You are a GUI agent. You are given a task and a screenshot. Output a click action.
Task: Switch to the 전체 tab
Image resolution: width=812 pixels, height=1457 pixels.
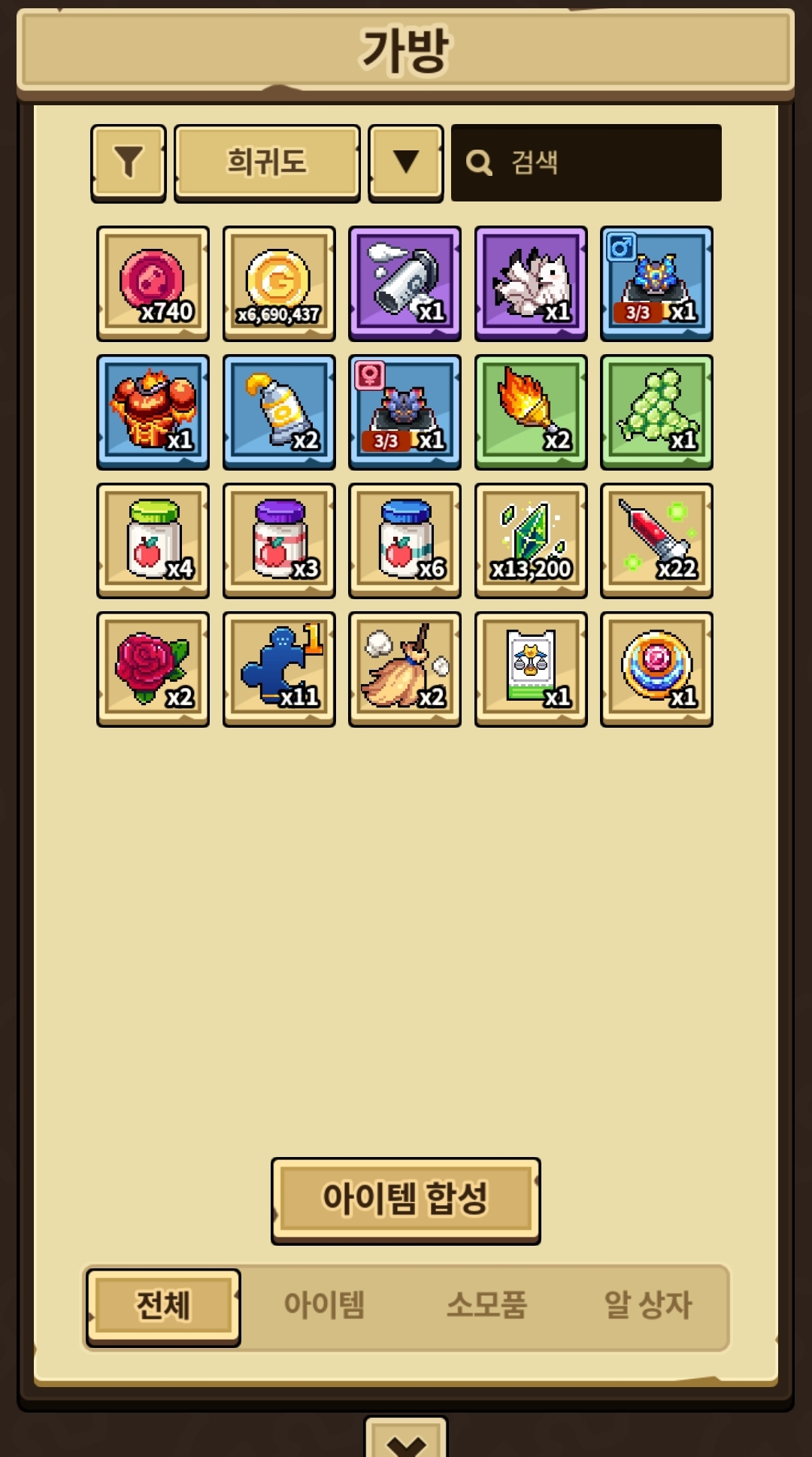point(163,1307)
